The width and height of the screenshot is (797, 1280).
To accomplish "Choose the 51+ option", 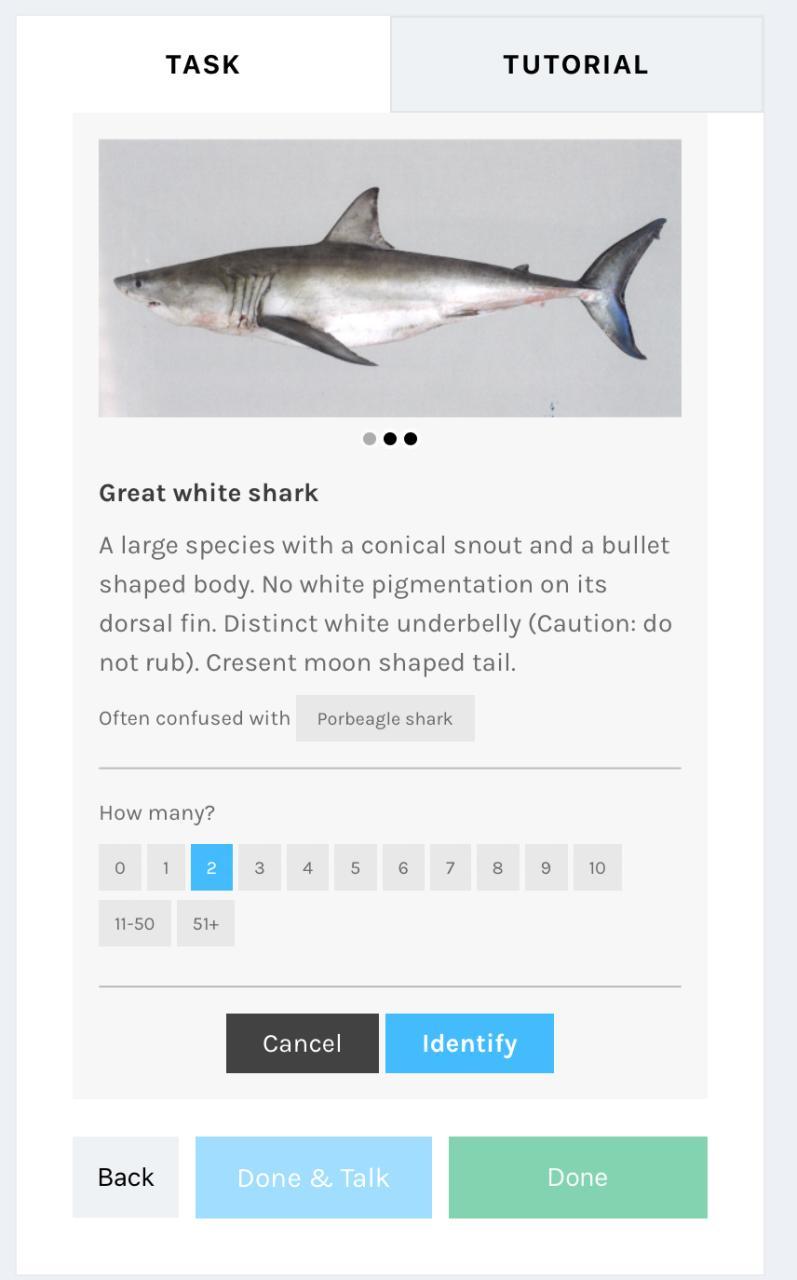I will click(205, 924).
